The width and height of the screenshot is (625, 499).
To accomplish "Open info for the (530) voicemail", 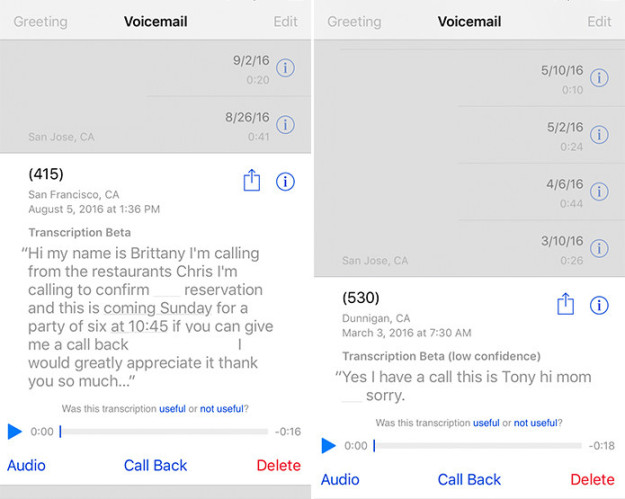I will point(599,304).
